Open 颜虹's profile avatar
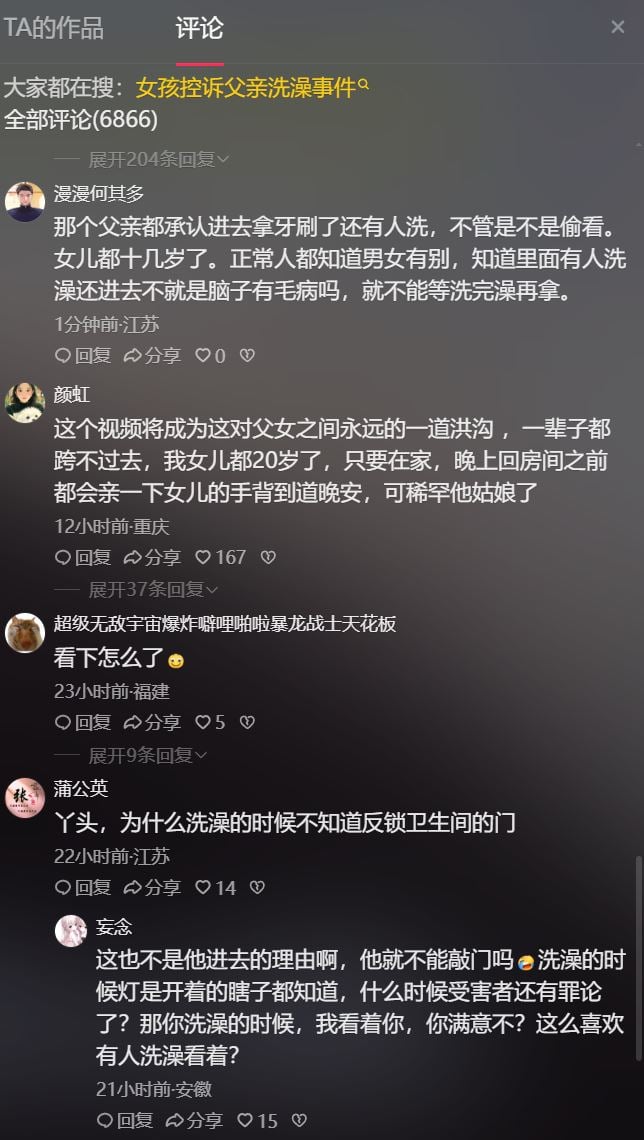Screen dimensions: 644x1140 pos(24,402)
